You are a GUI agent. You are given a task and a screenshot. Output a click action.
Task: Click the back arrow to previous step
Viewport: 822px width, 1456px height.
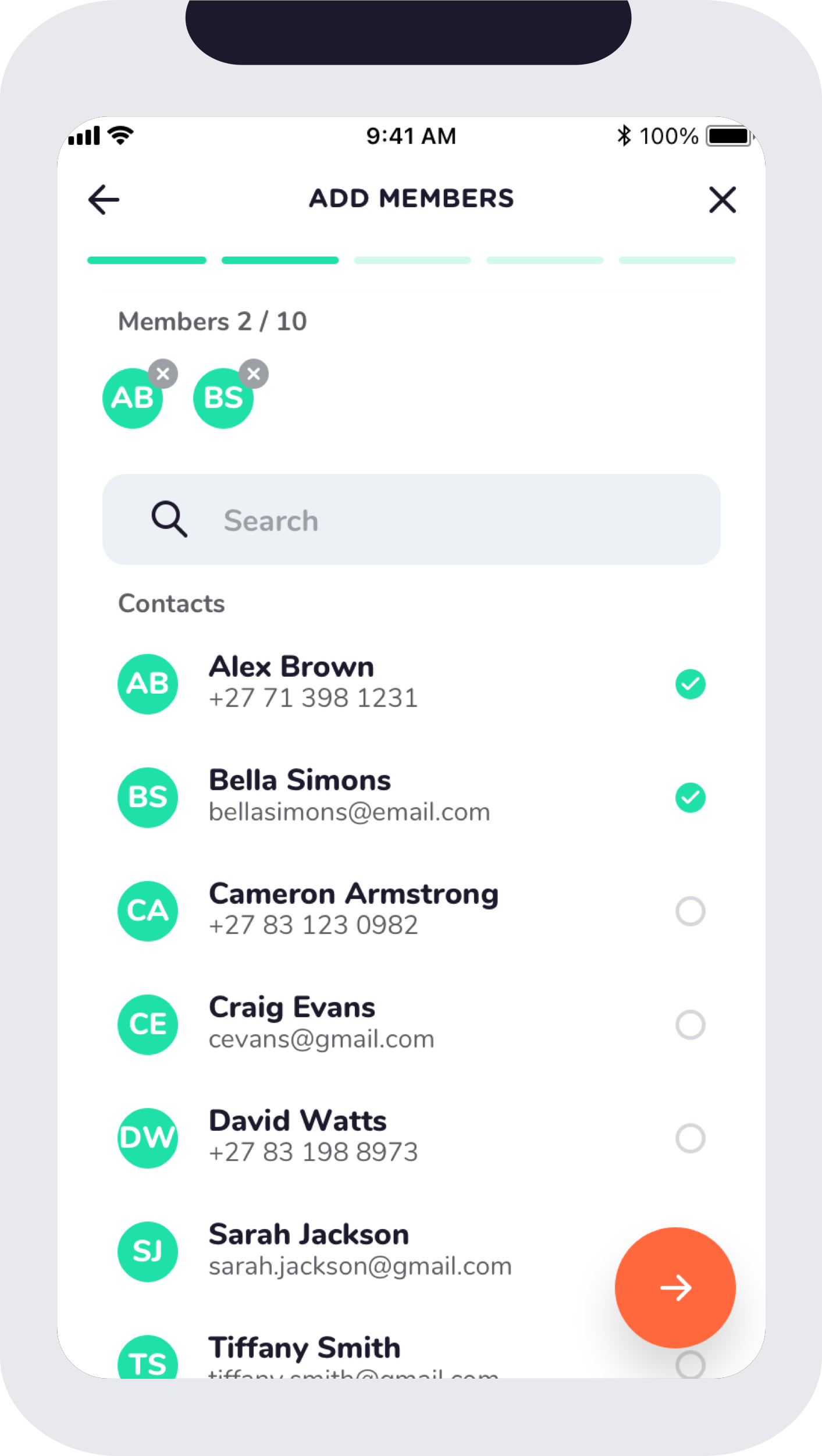[102, 200]
